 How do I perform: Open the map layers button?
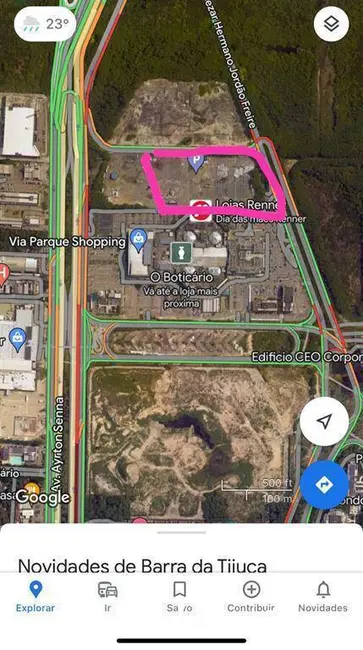pos(331,24)
